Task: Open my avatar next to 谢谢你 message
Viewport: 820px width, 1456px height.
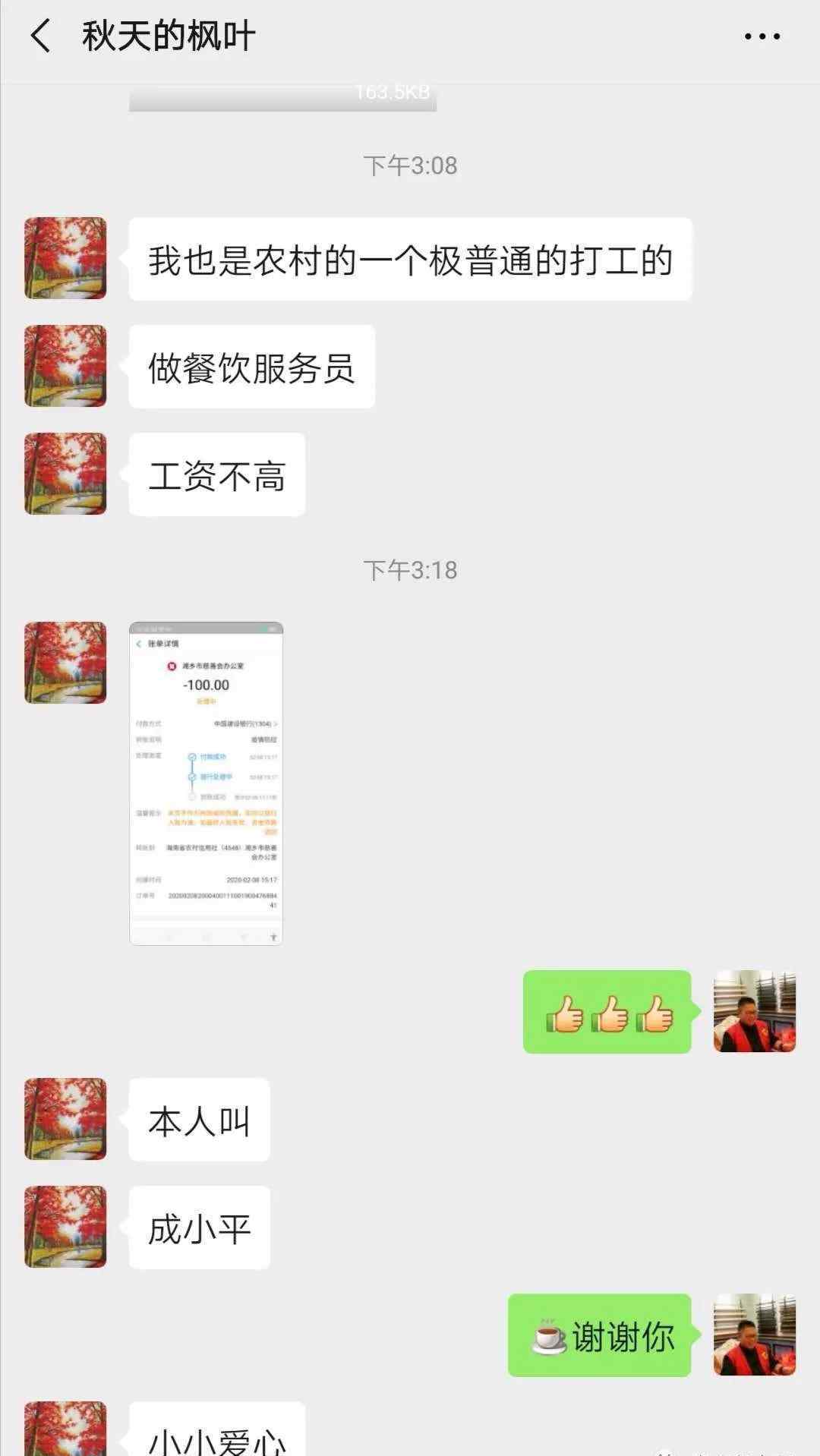Action: pos(754,1335)
